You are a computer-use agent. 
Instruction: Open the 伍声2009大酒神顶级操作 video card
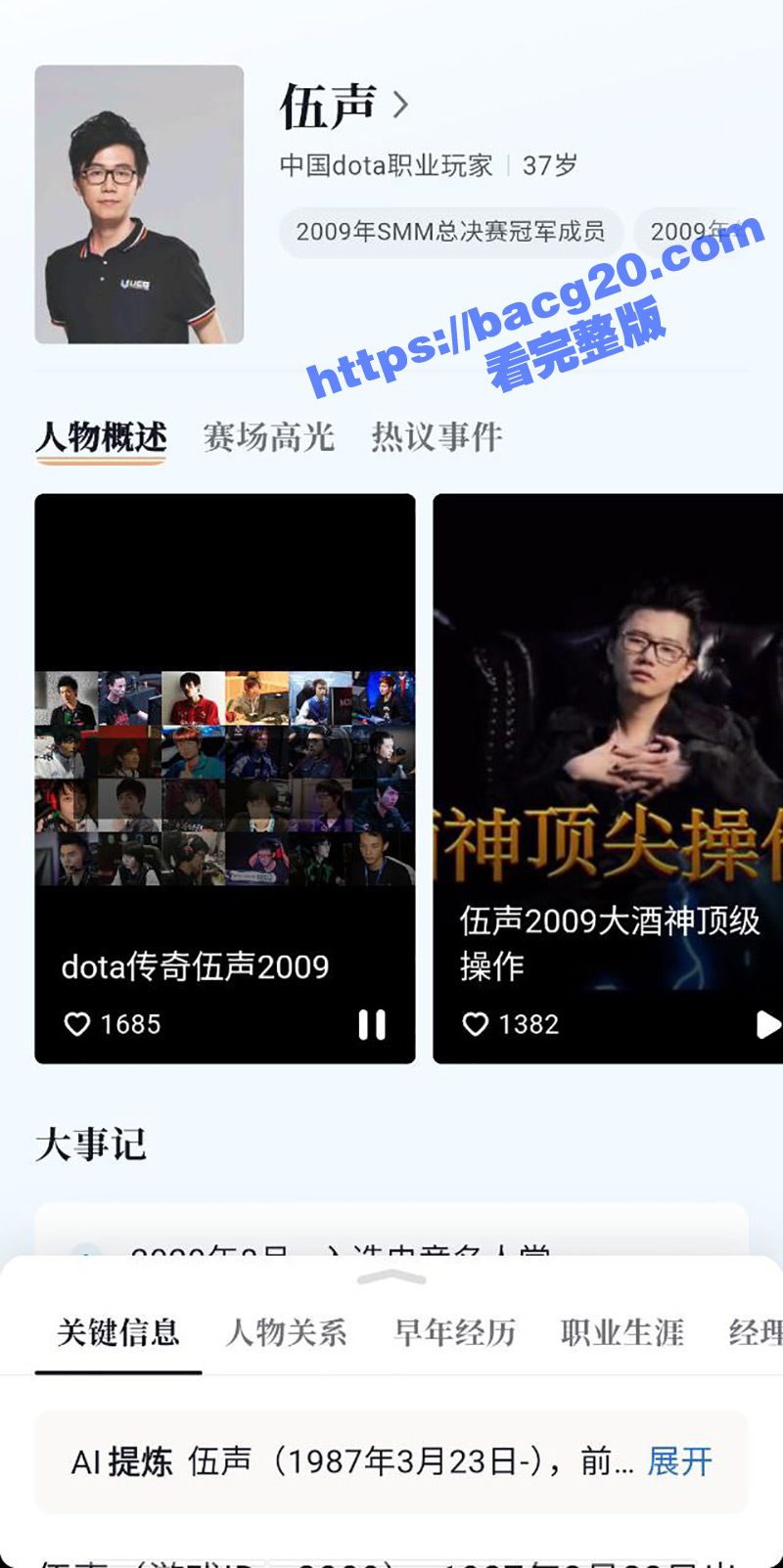click(607, 763)
